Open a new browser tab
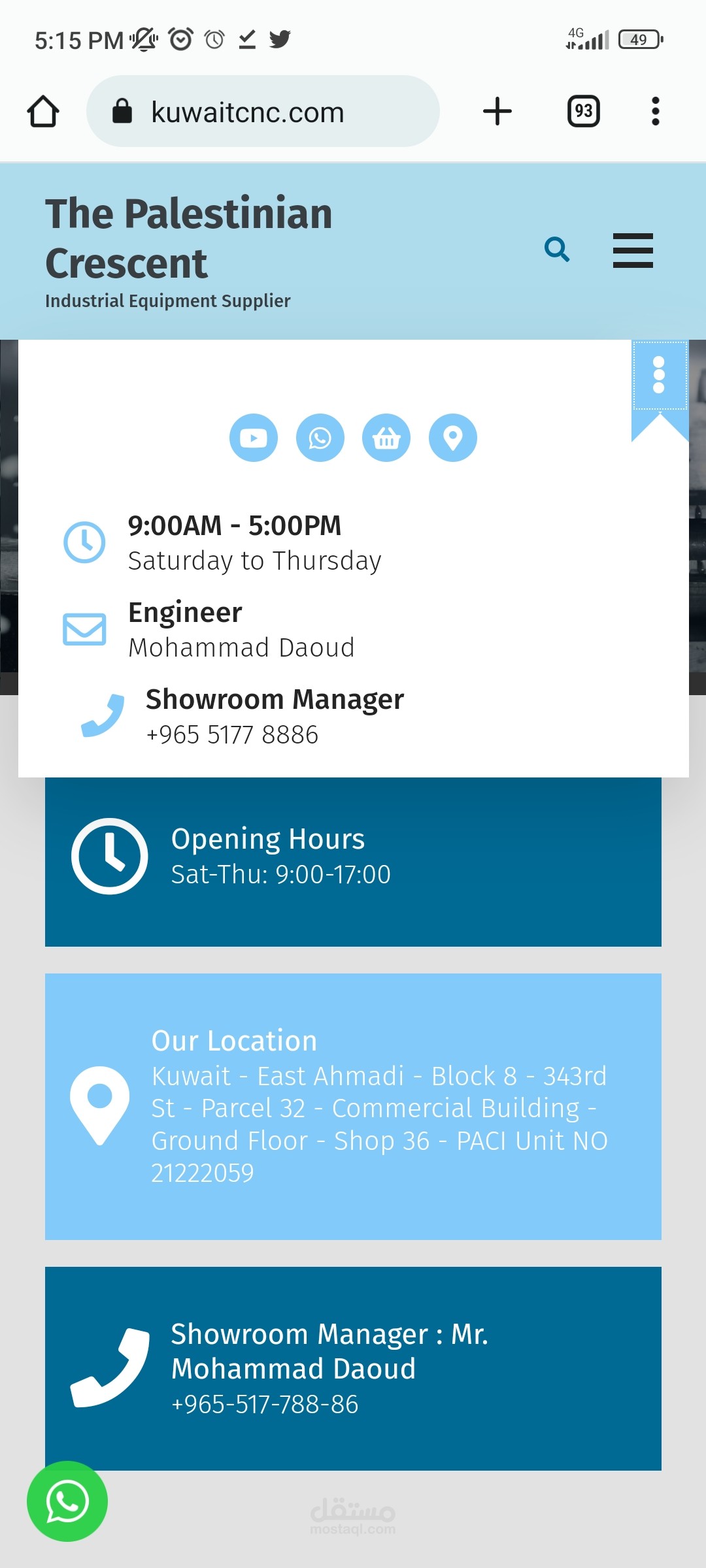 (x=497, y=111)
